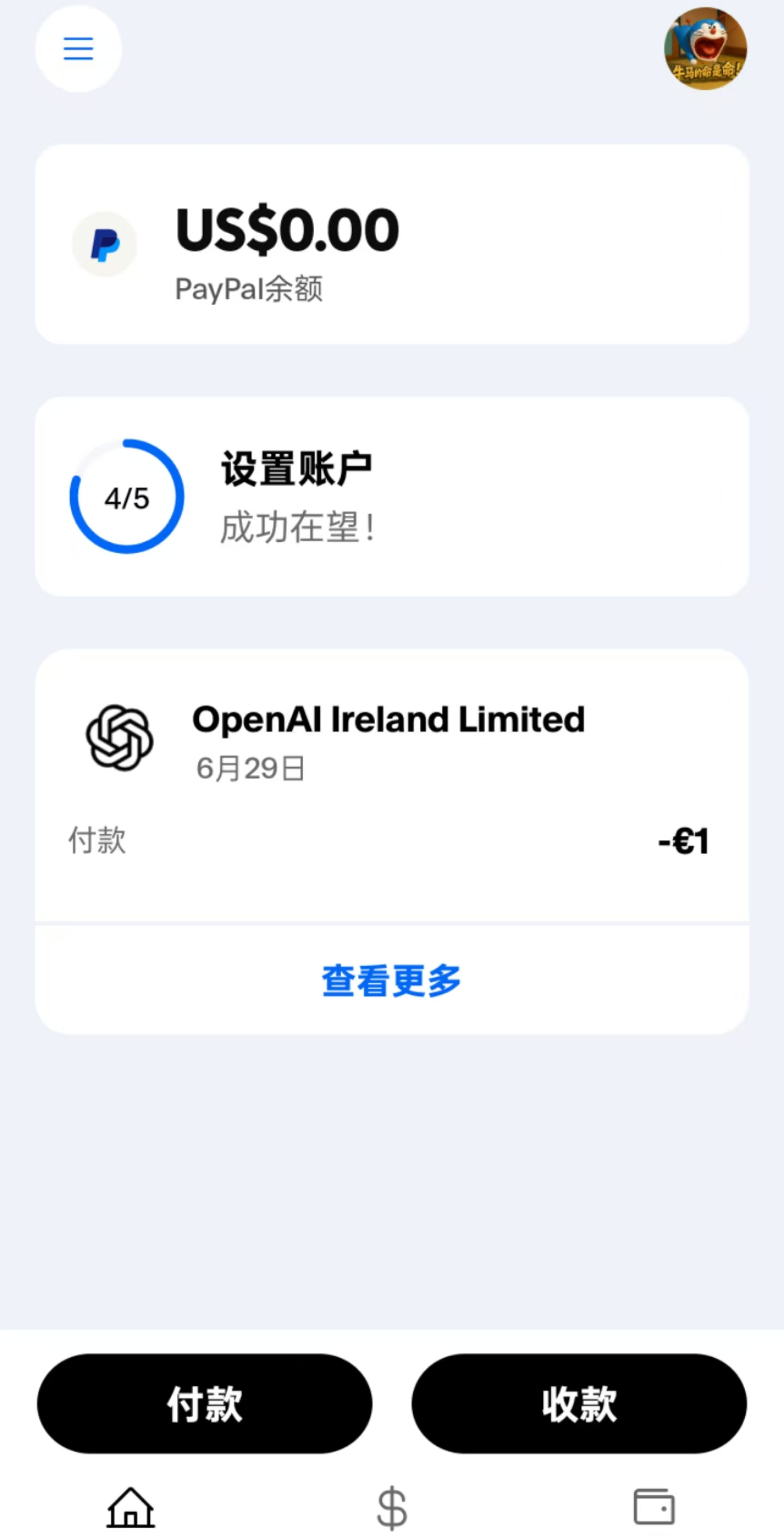784x1537 pixels.
Task: Switch to the wallet tab
Action: 653,1507
